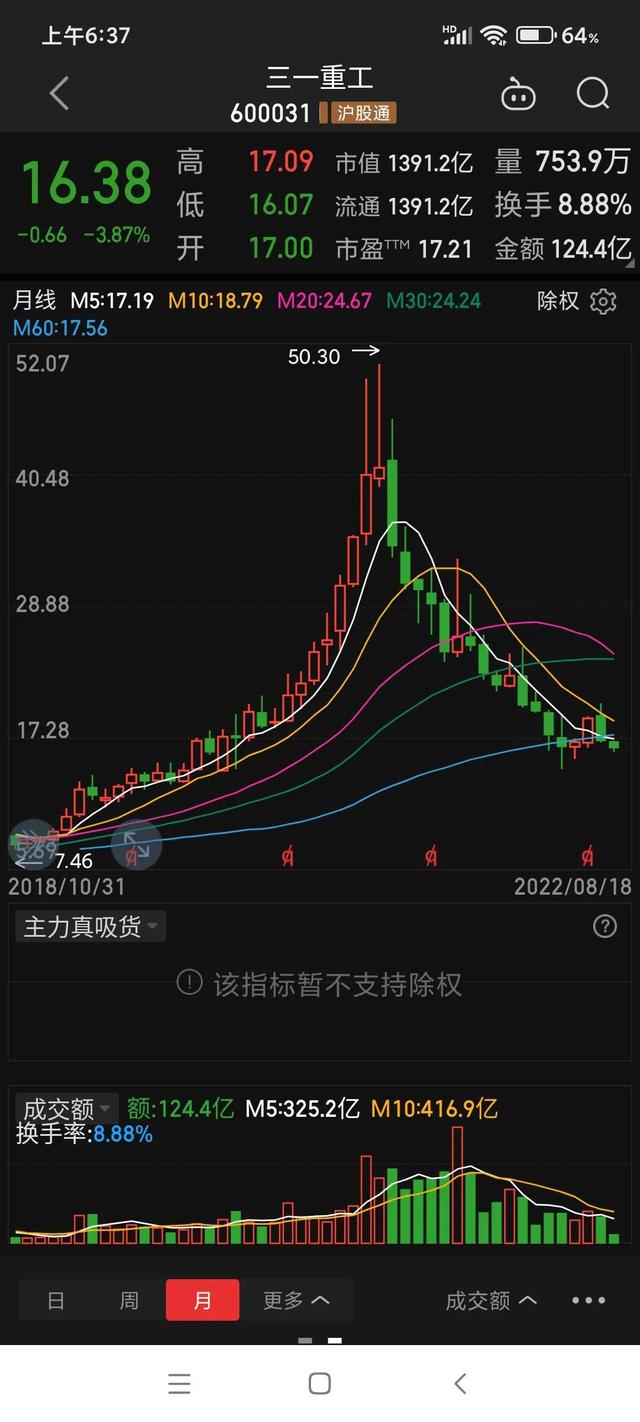
Task: Select the 月 monthly chart tab
Action: coord(203,1300)
